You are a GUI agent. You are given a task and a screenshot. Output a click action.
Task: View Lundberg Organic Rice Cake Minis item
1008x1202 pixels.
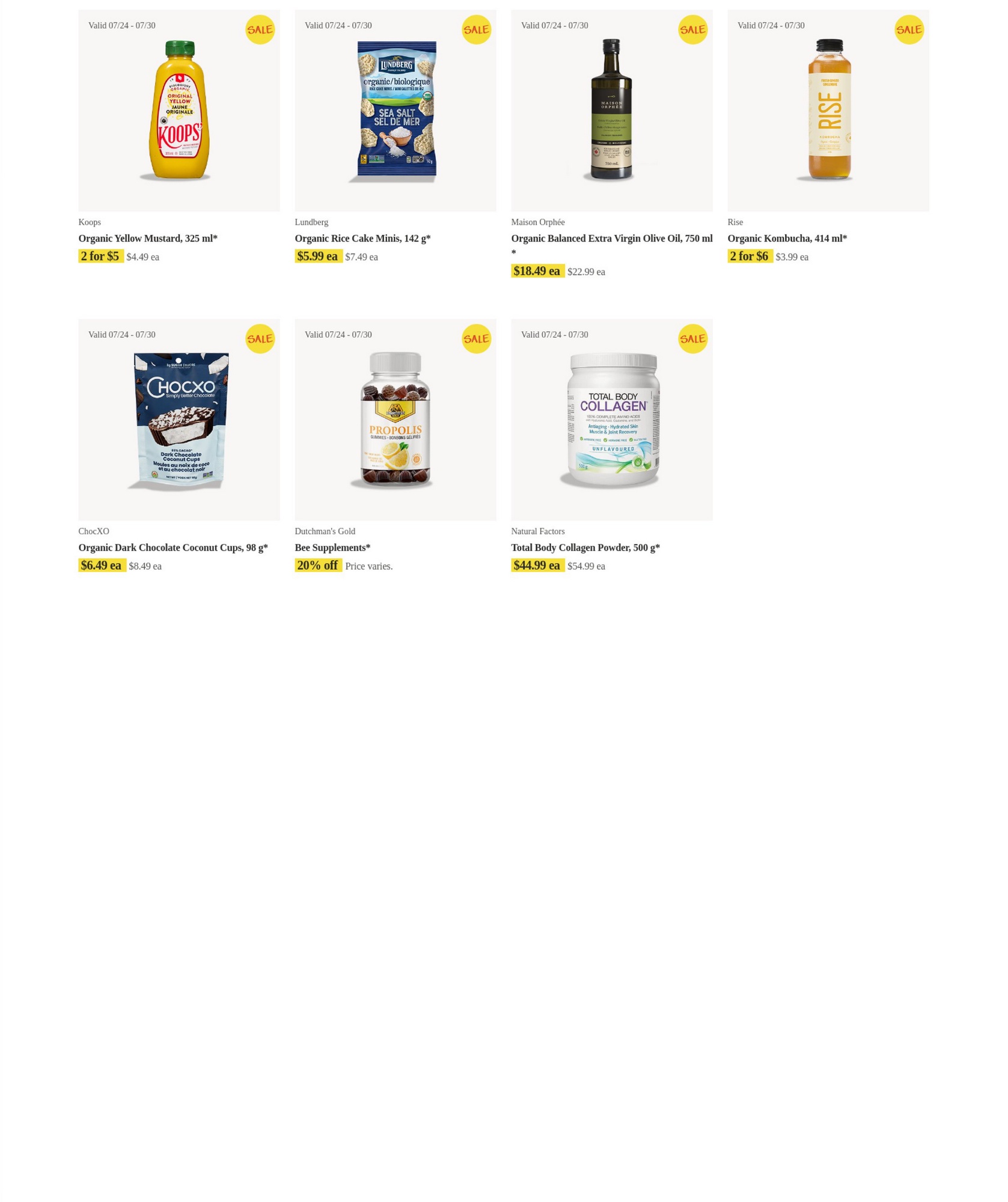click(x=395, y=111)
